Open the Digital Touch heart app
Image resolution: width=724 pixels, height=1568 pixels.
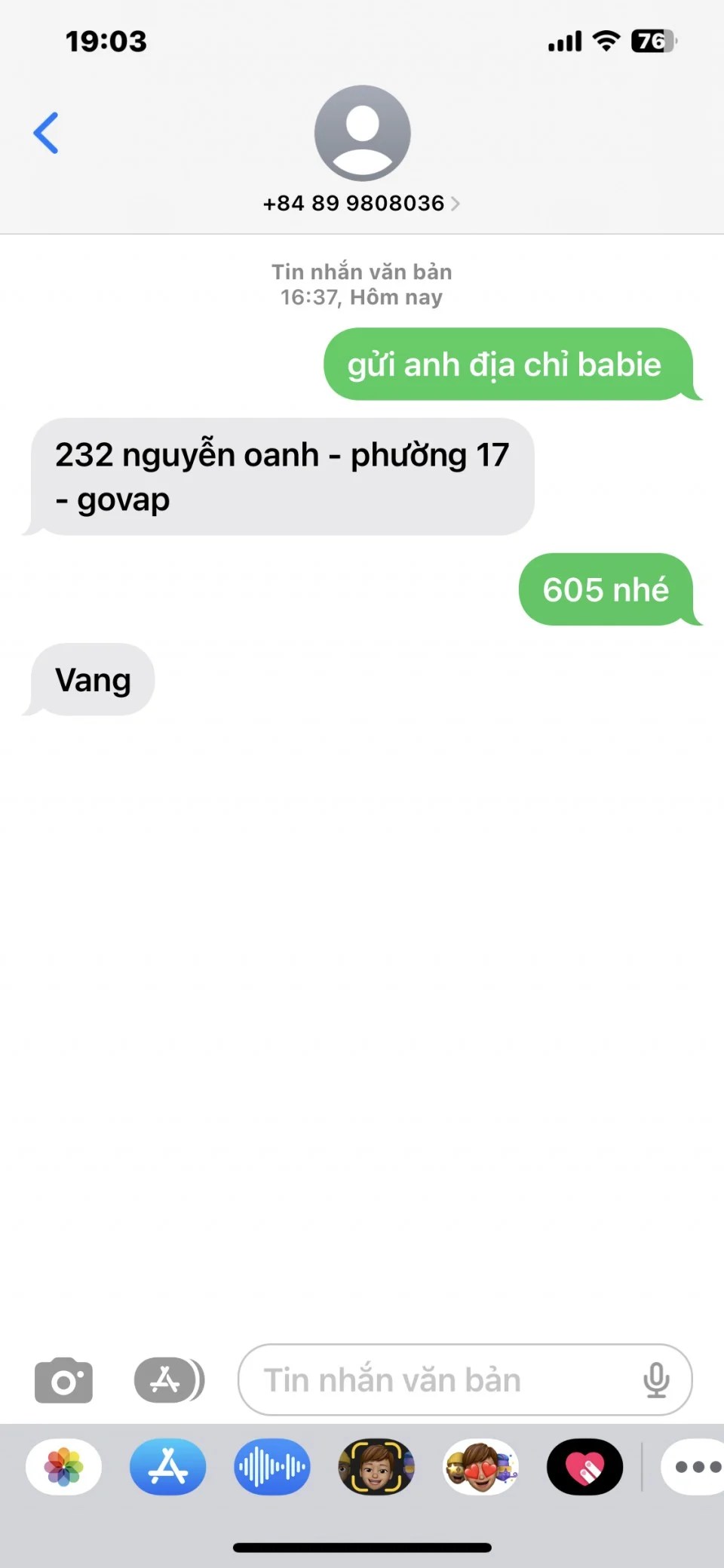pyautogui.click(x=584, y=1467)
